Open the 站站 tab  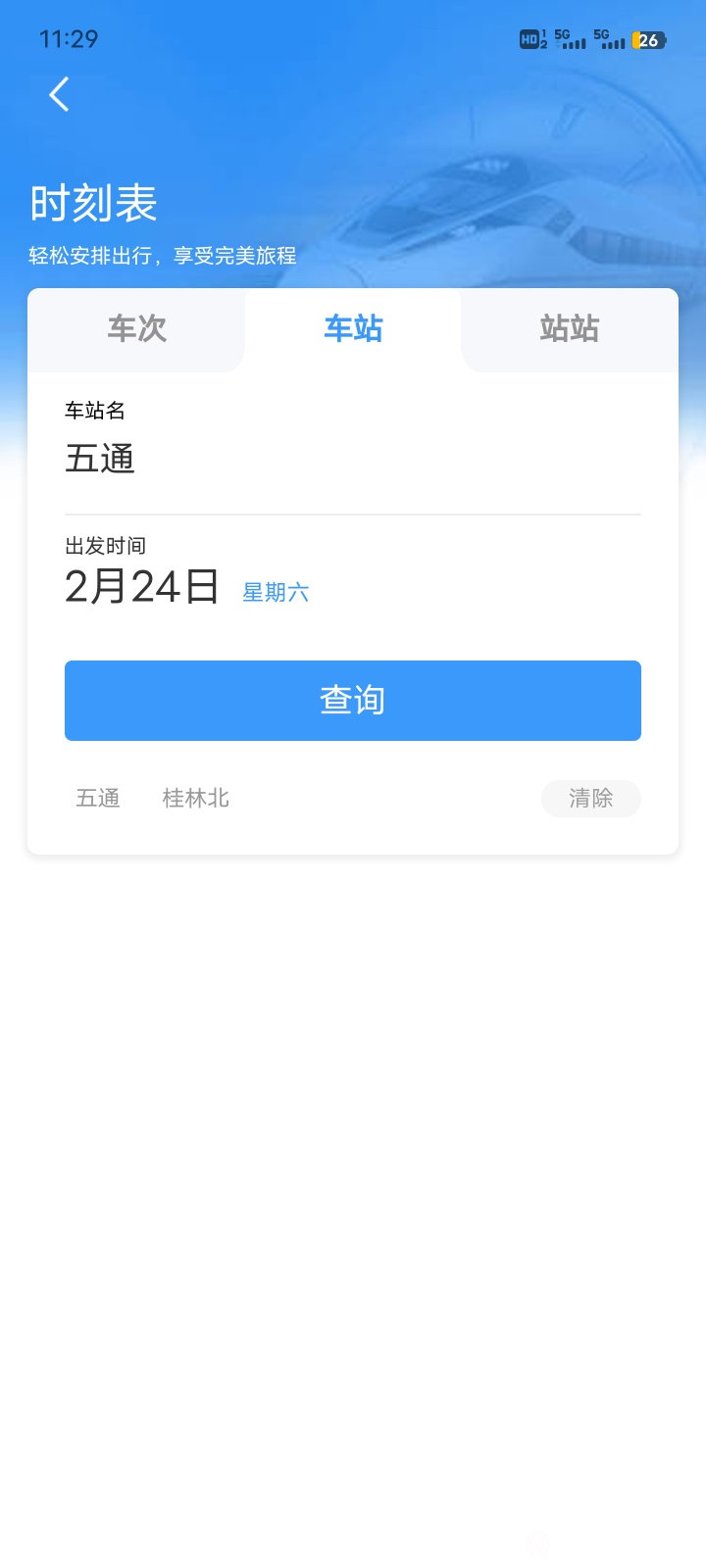click(x=569, y=329)
